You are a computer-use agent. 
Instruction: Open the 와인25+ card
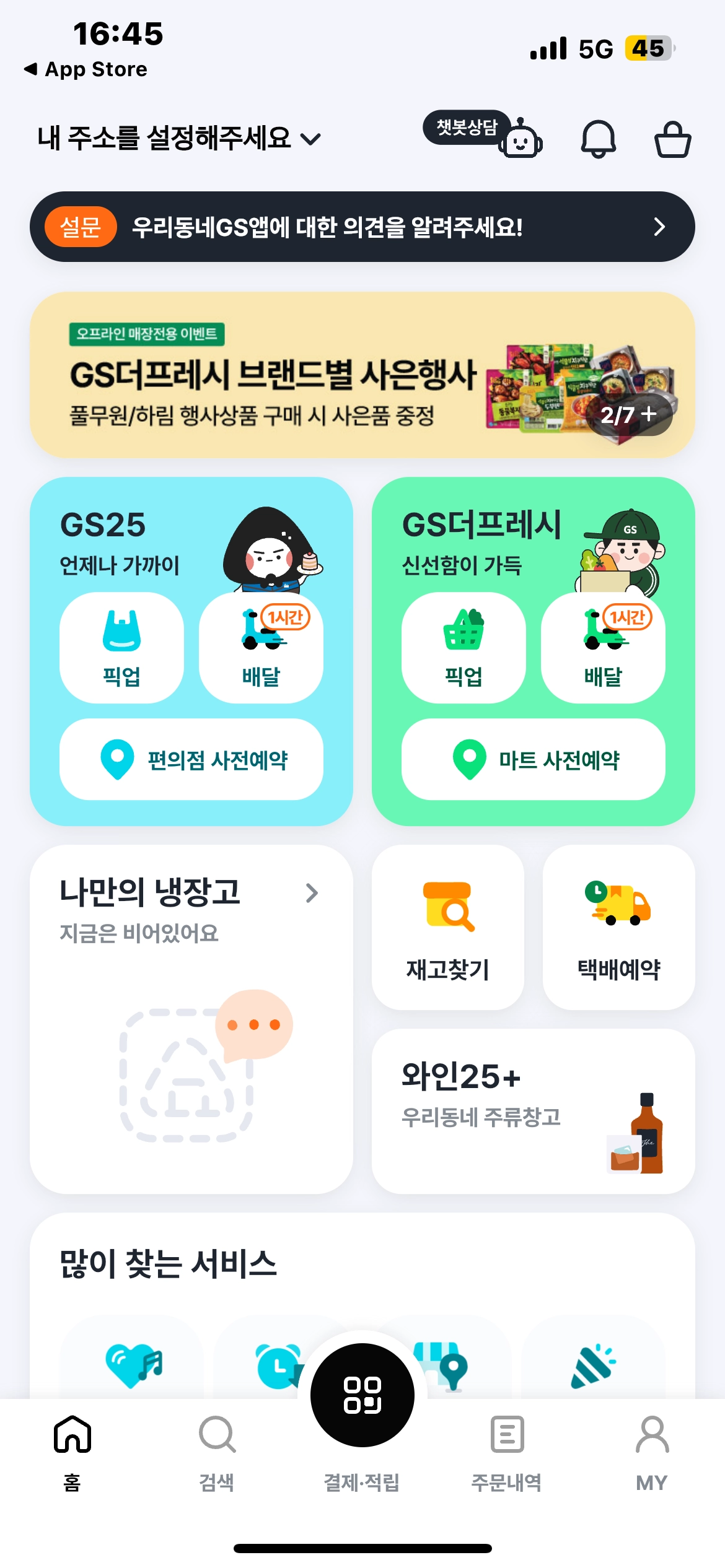(533, 1111)
